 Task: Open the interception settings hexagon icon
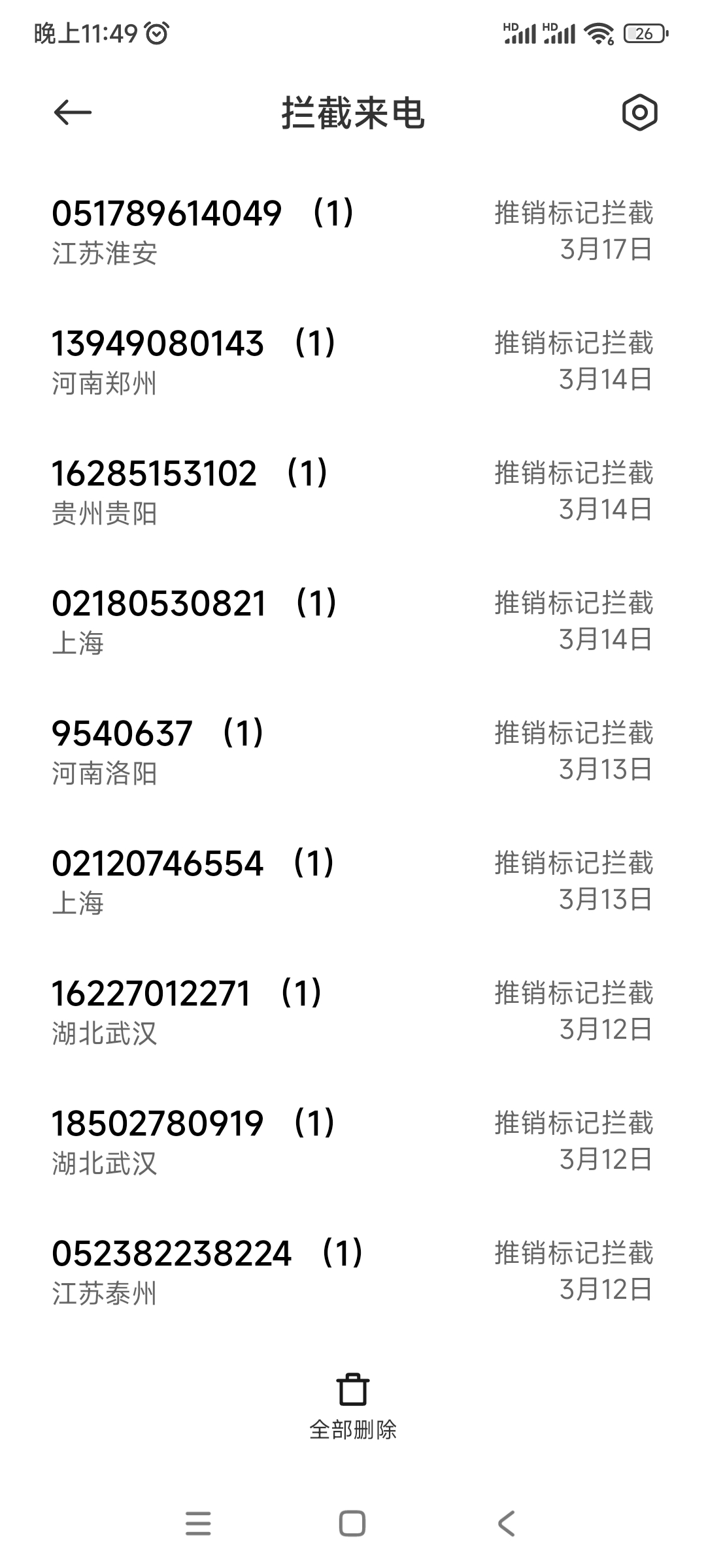[639, 112]
